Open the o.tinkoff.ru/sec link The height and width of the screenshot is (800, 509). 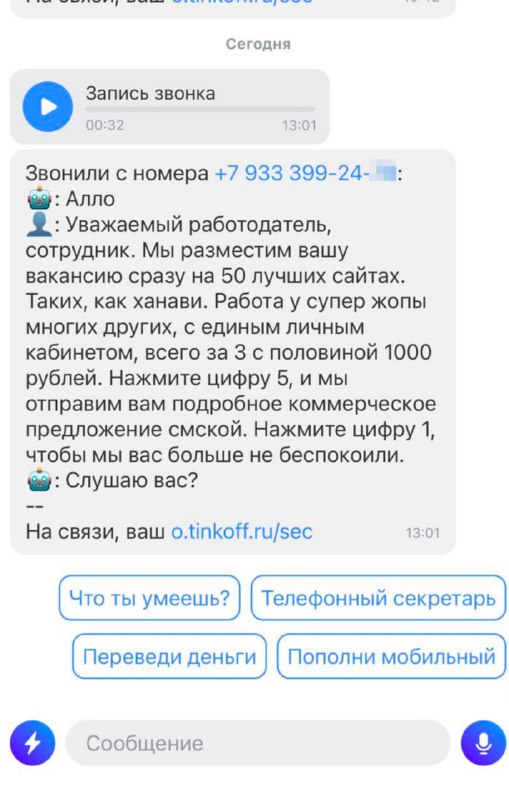[x=242, y=532]
